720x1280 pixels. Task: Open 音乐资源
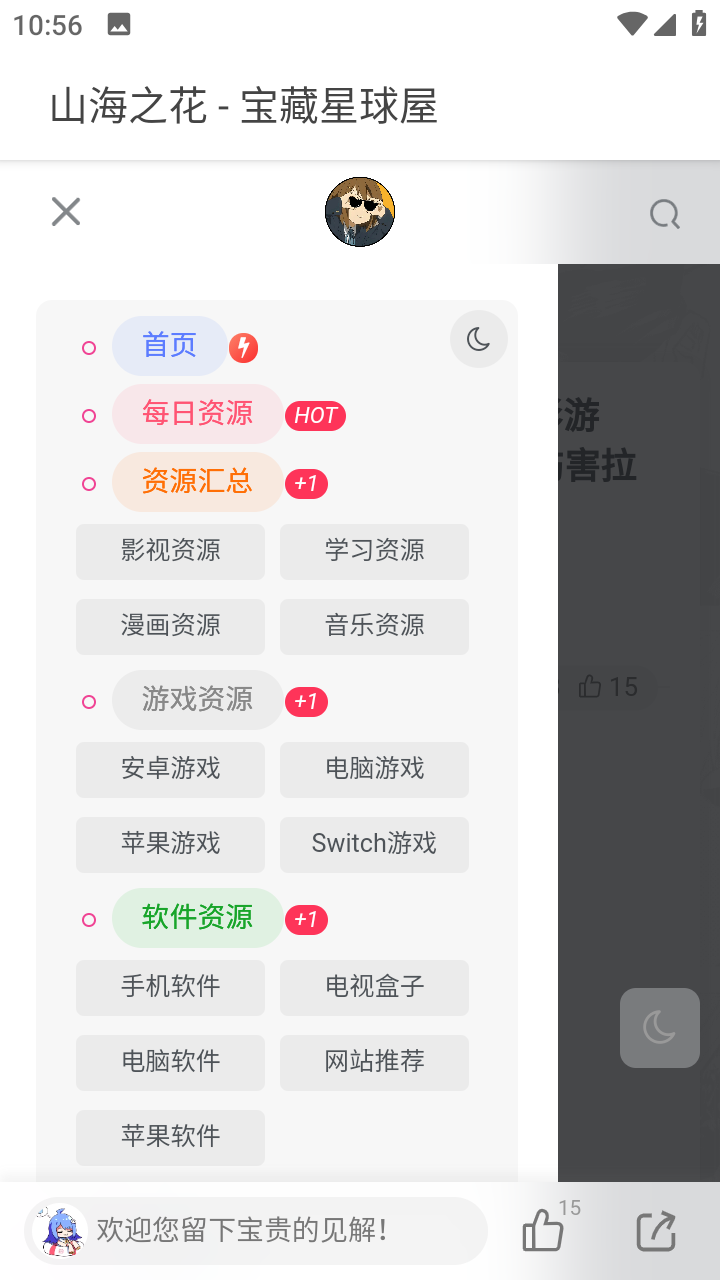click(x=374, y=627)
